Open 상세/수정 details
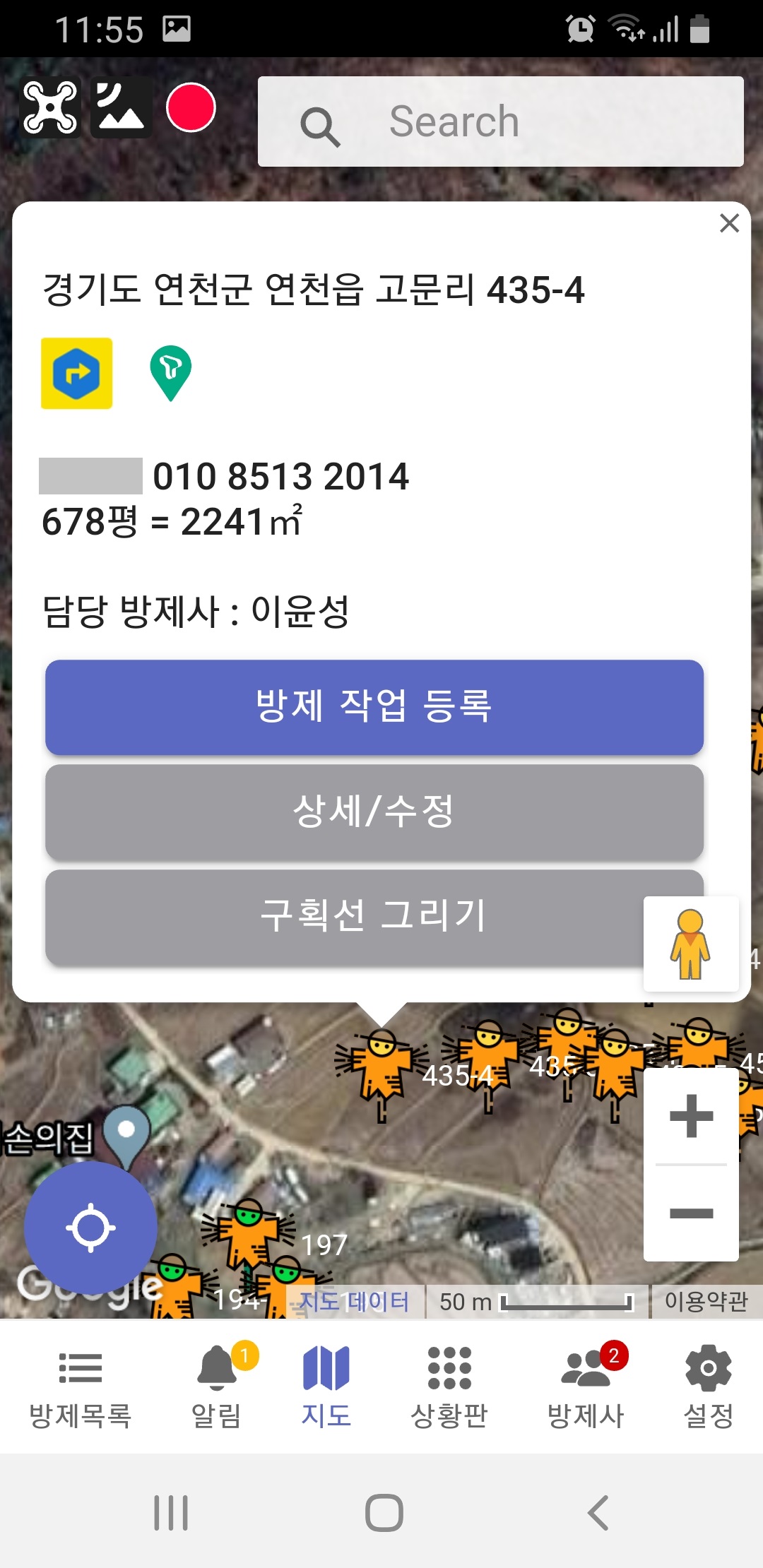The width and height of the screenshot is (763, 1568). 374,812
